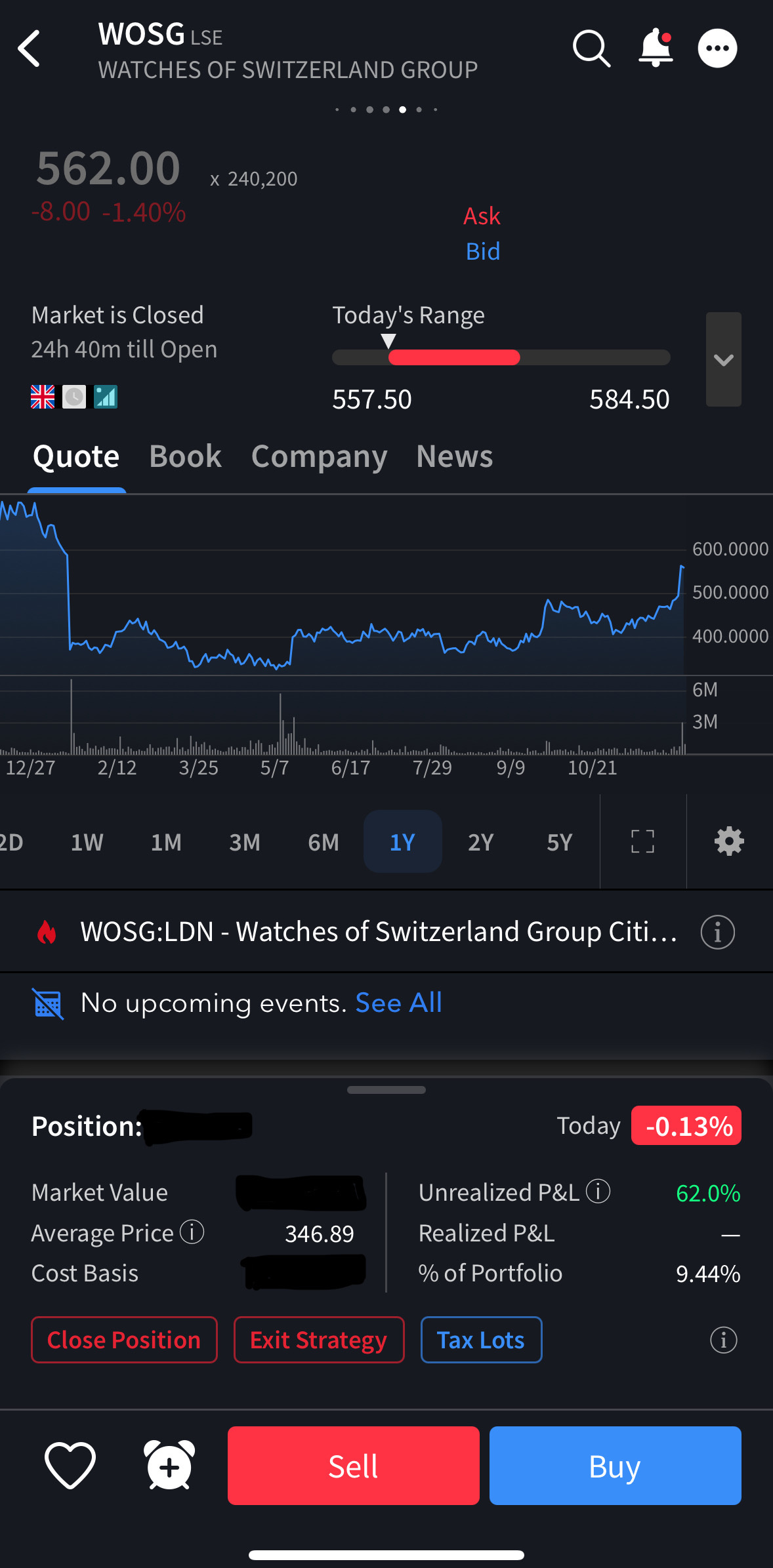See all upcoming events
This screenshot has height=1568, width=773.
click(x=398, y=1003)
